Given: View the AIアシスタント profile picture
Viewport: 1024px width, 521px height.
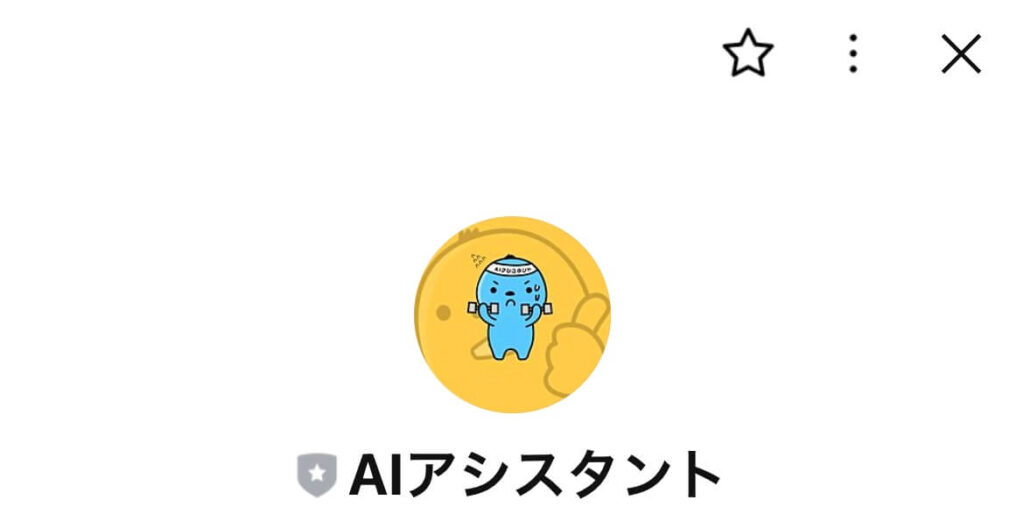Looking at the screenshot, I should point(512,314).
